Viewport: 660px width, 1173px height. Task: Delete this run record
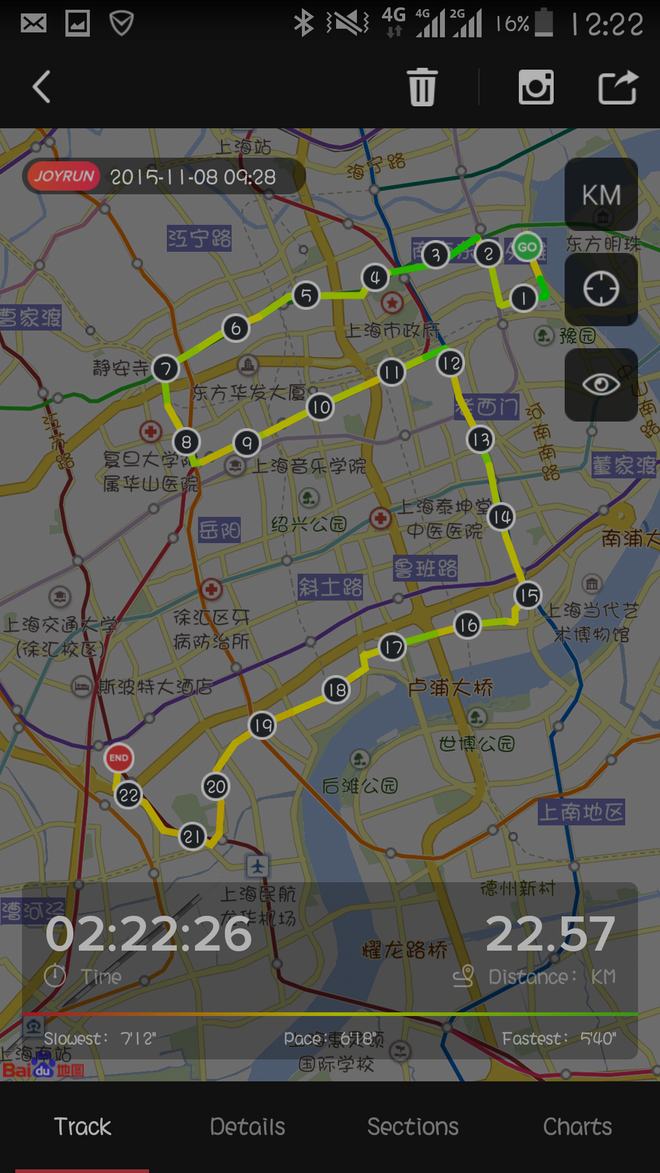[x=422, y=87]
